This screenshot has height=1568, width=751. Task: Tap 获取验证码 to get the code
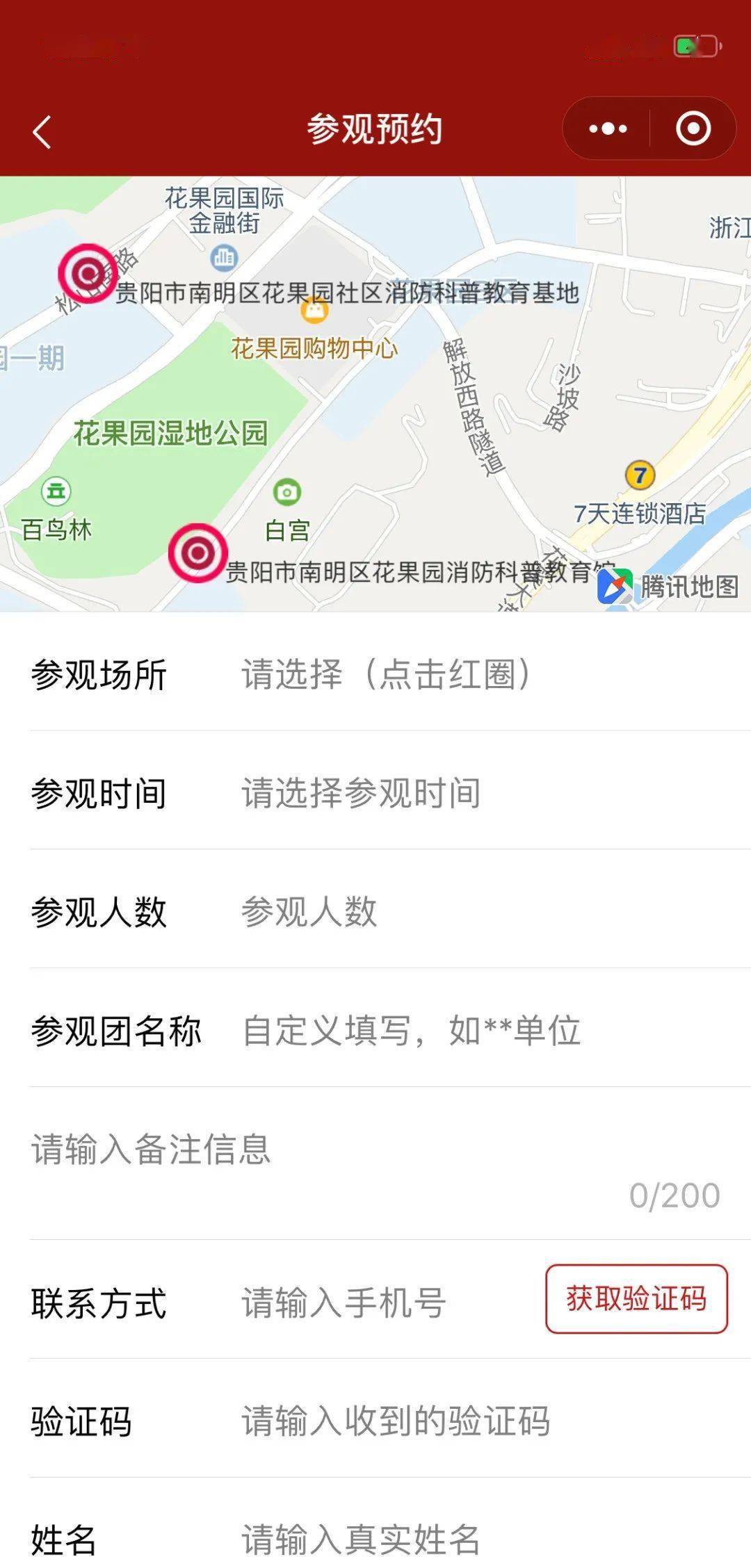636,1298
